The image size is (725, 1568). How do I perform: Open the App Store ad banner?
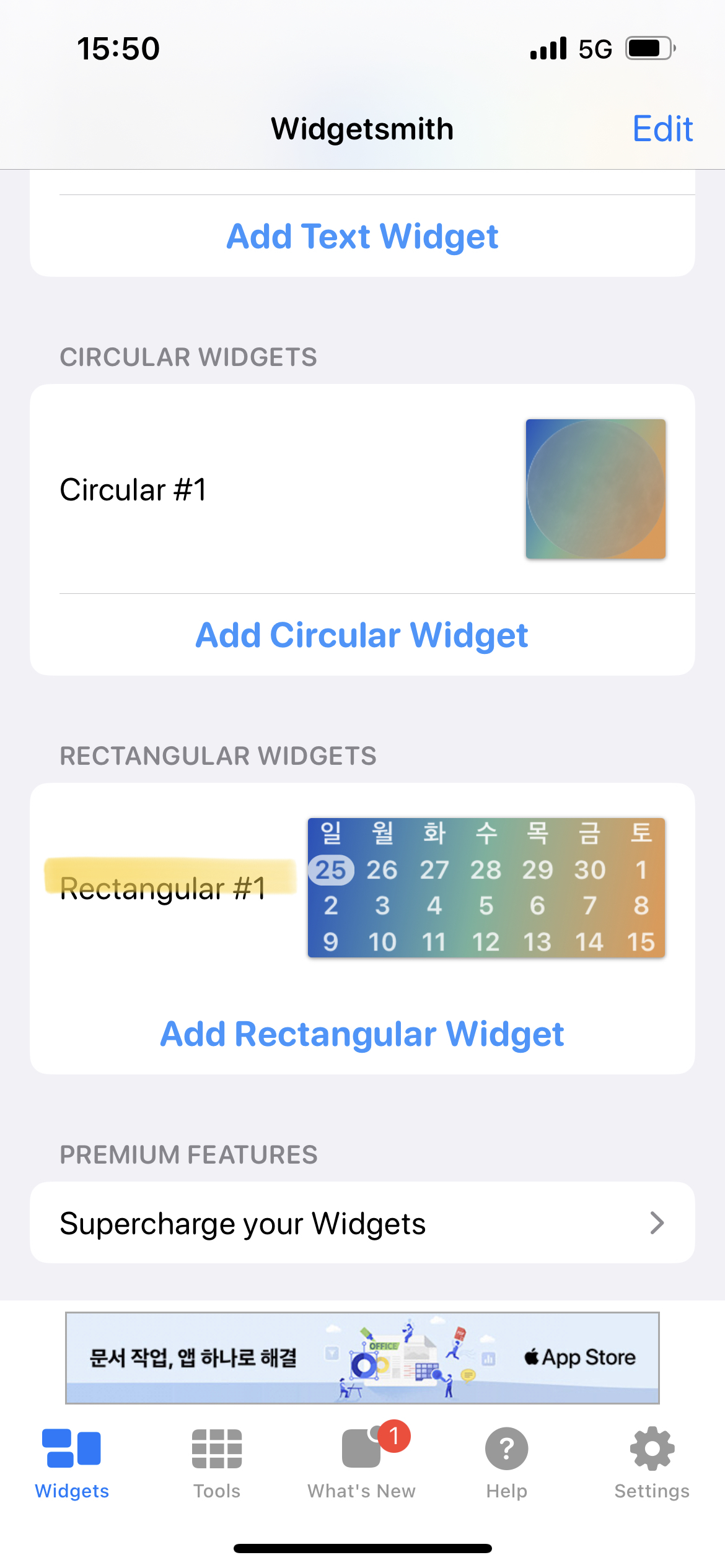362,1357
